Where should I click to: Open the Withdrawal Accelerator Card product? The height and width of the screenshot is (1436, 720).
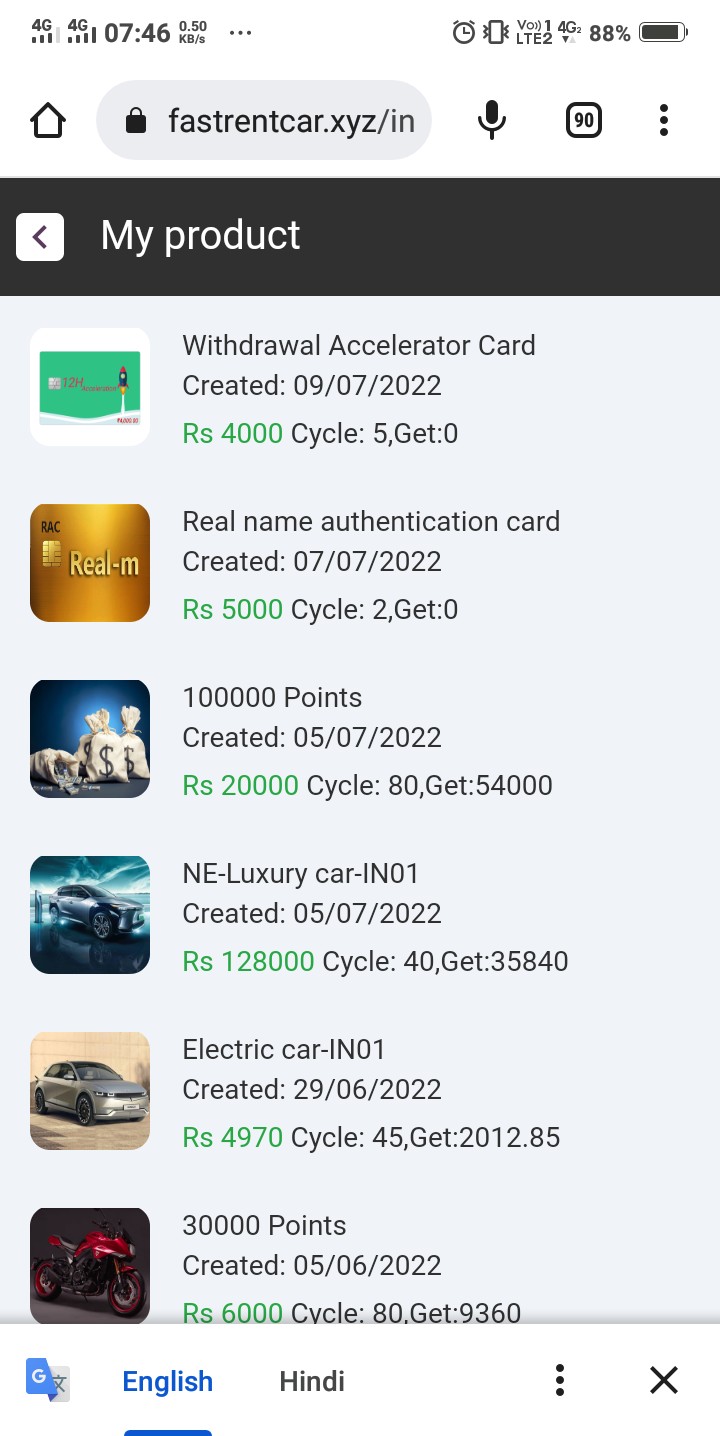358,346
